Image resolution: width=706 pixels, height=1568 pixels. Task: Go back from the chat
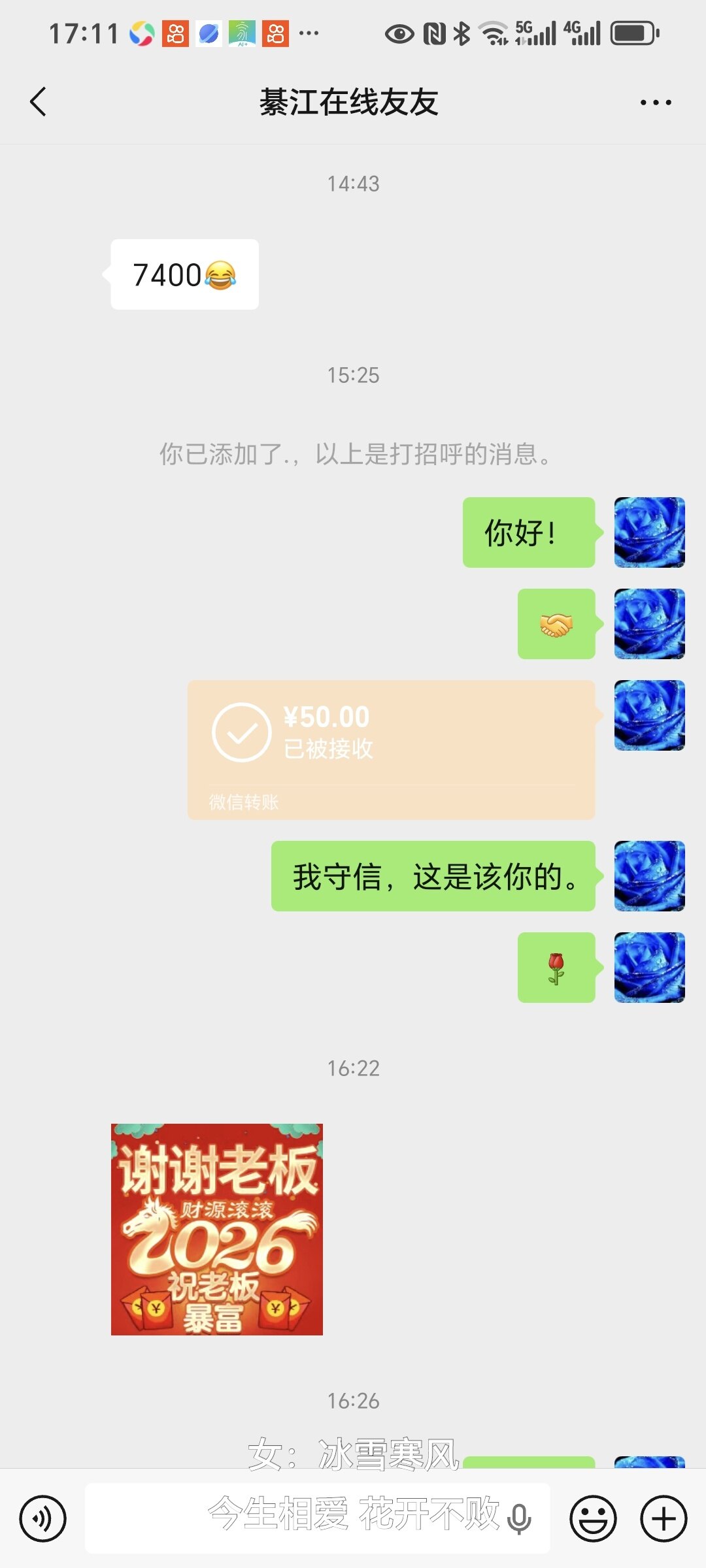pyautogui.click(x=39, y=102)
